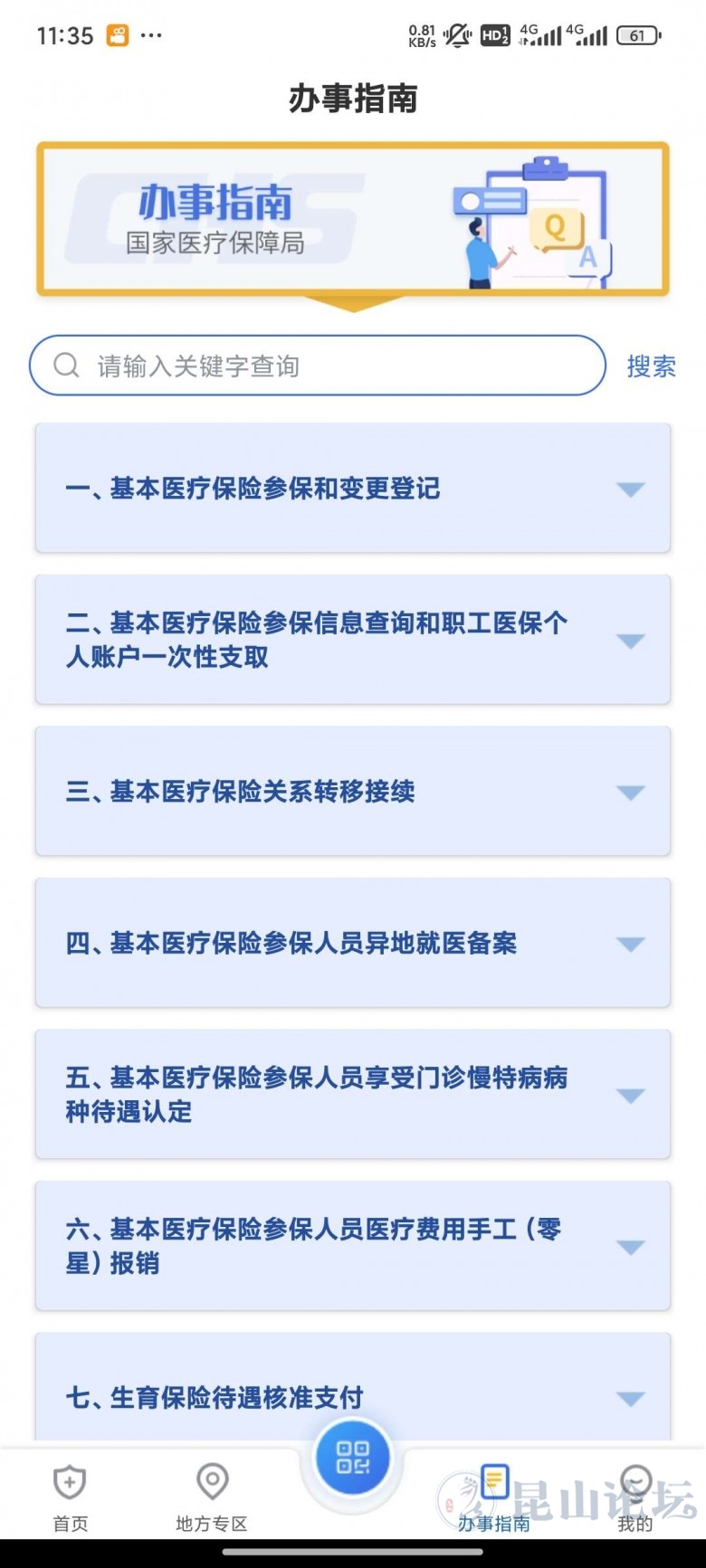Expand 一、基本医疗保险参保和变更登记

353,489
